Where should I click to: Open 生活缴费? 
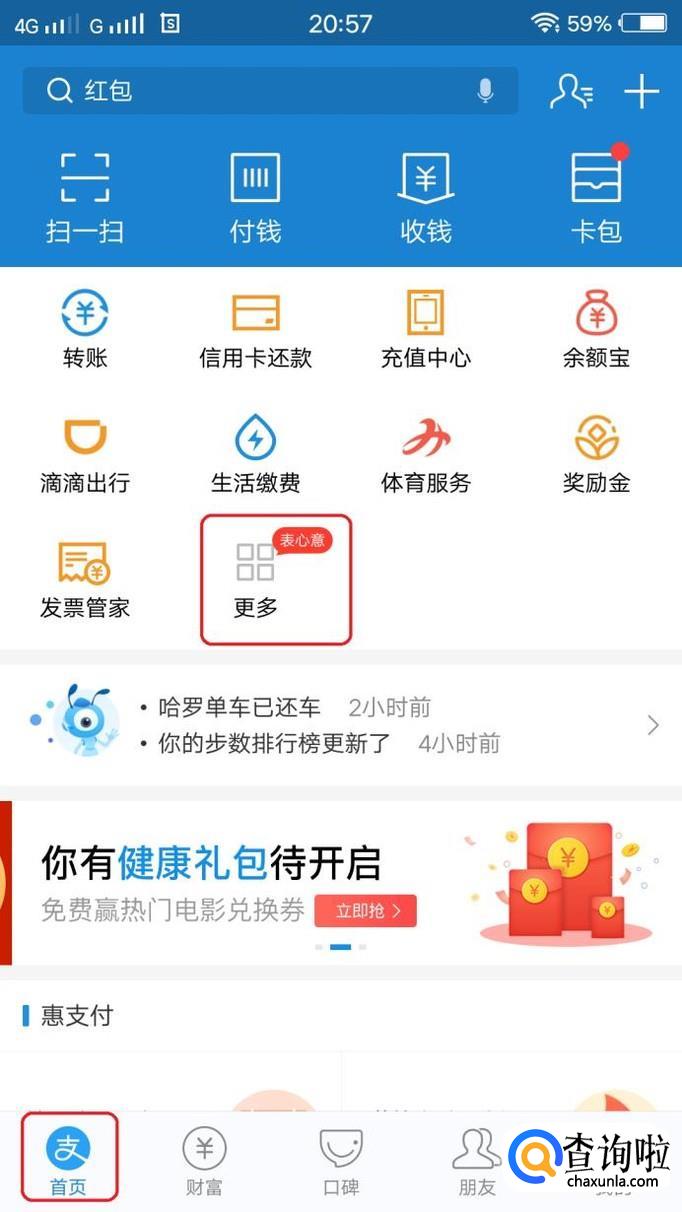tap(255, 455)
